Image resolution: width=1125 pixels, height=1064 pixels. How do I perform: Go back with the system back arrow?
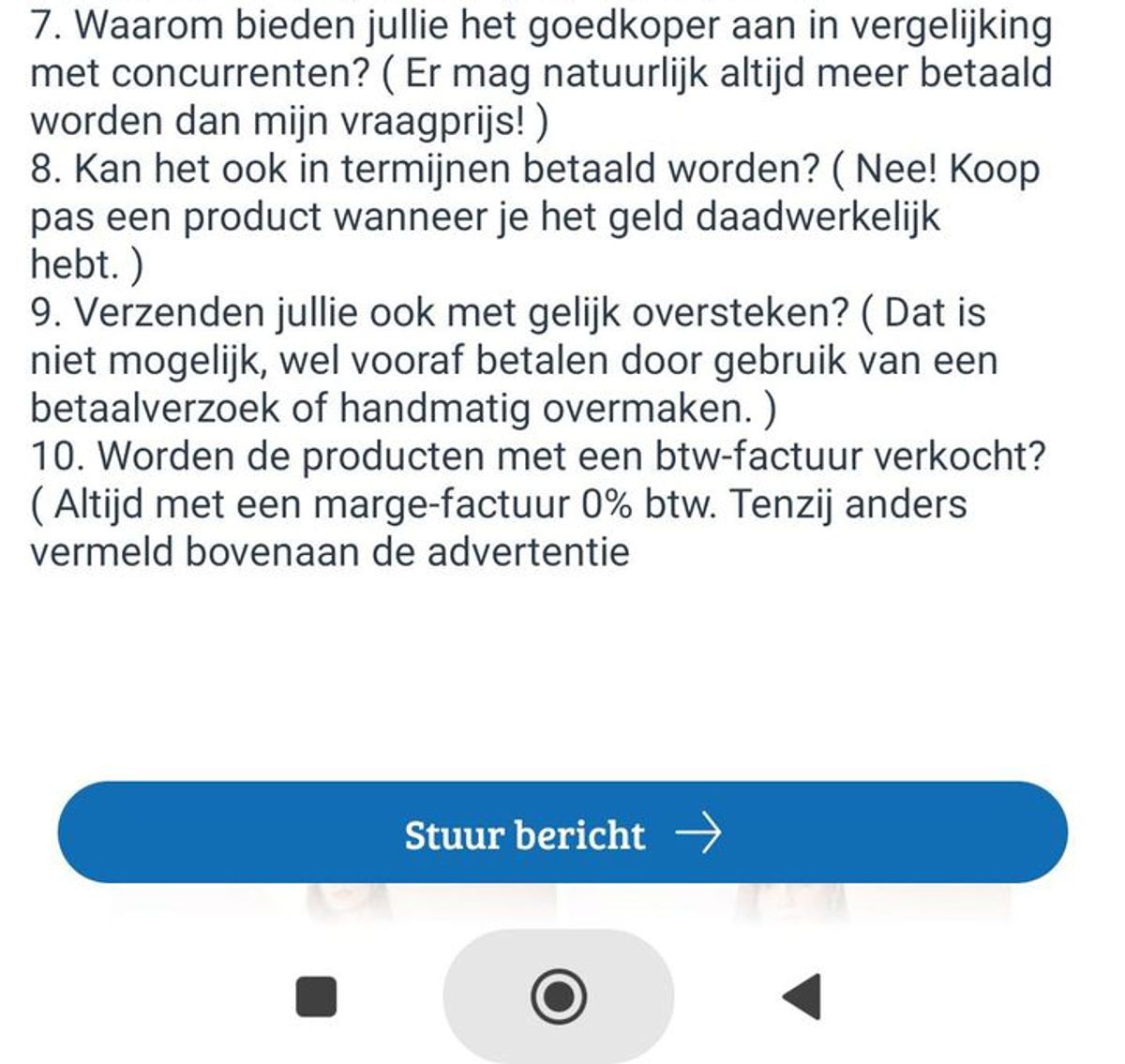click(x=802, y=996)
